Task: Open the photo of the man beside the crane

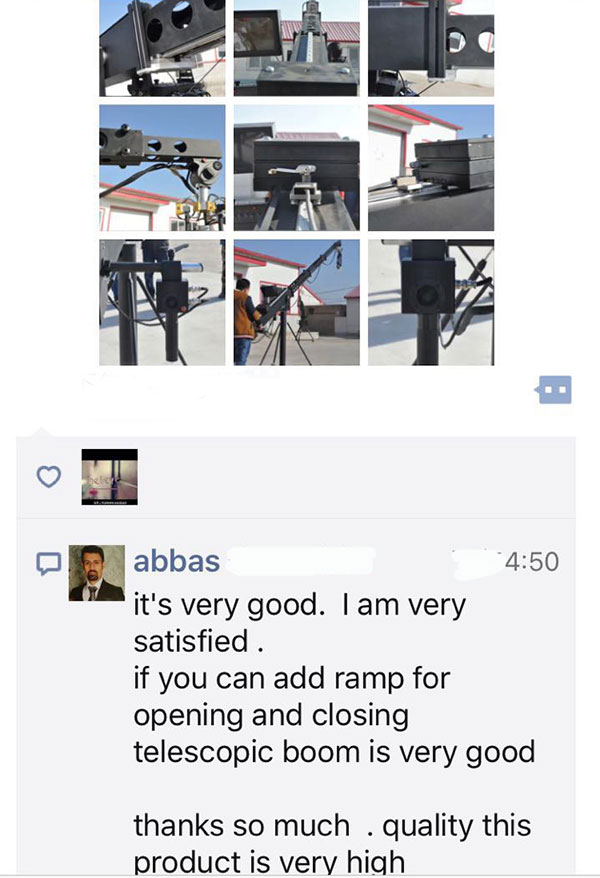Action: coord(296,302)
